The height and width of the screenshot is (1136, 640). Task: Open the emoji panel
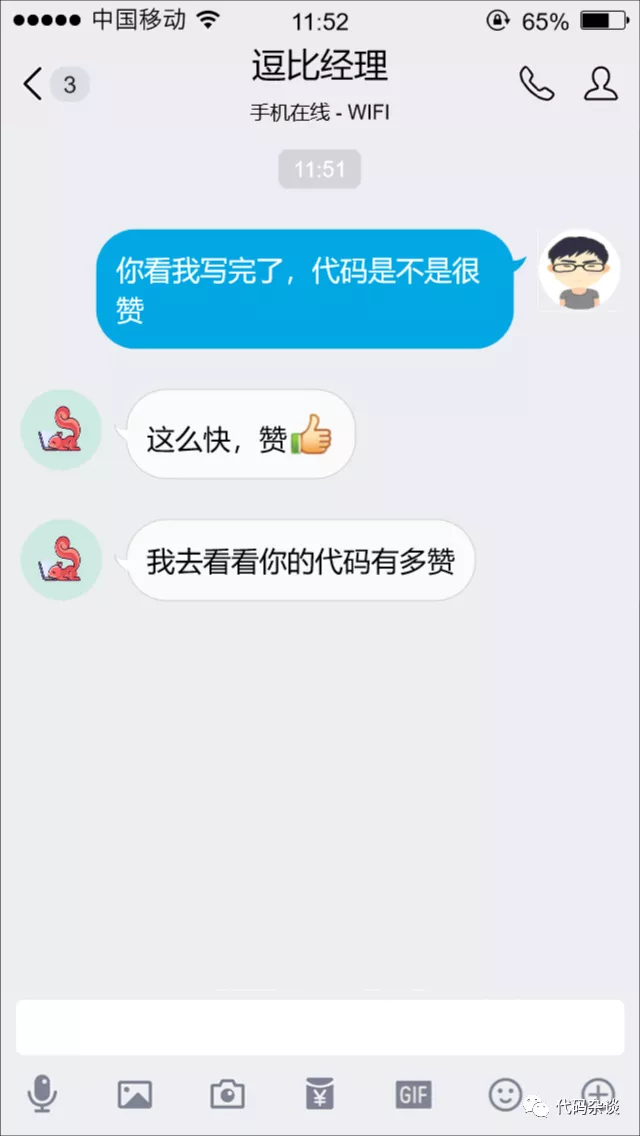coord(505,1094)
